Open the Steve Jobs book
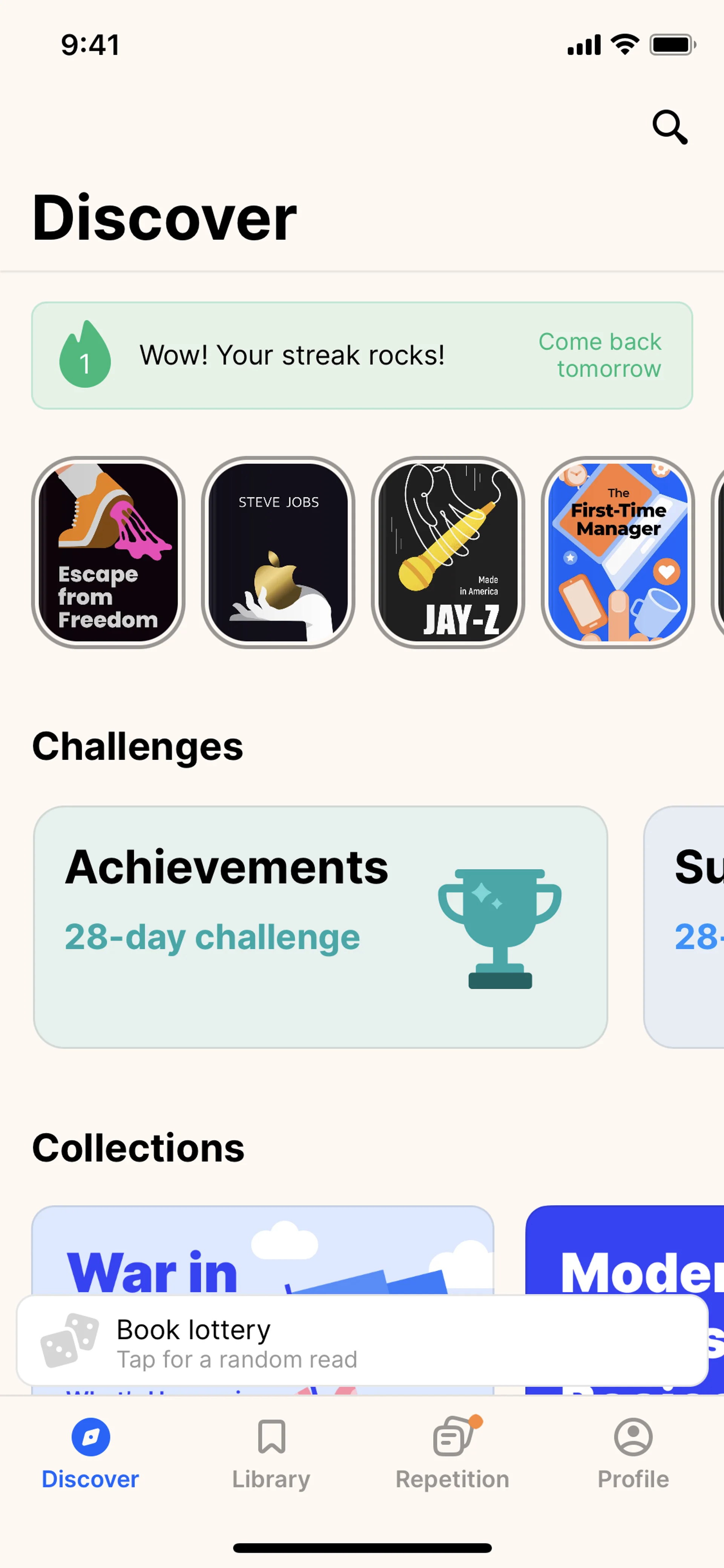Viewport: 724px width, 1568px height. (x=278, y=553)
